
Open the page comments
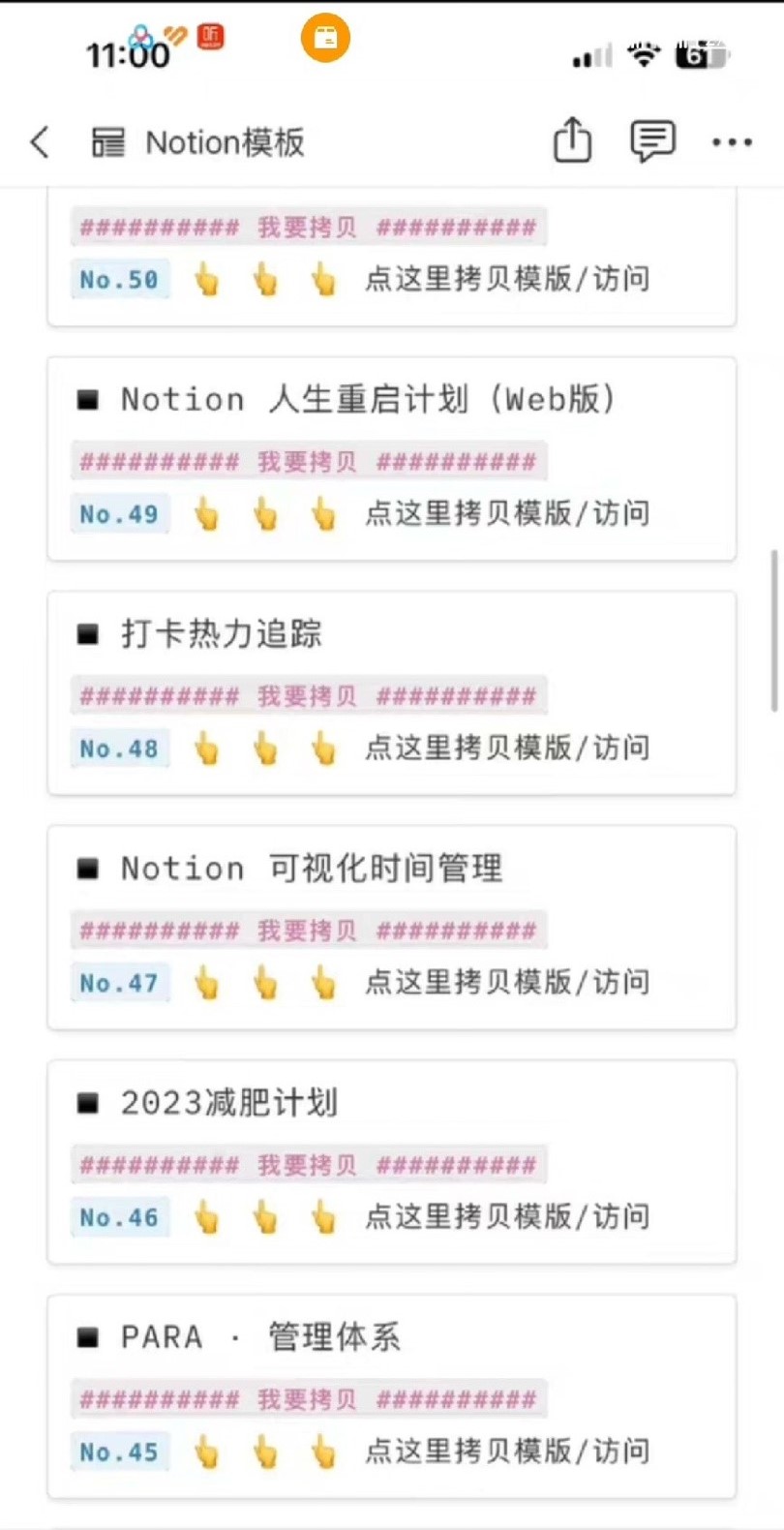652,141
